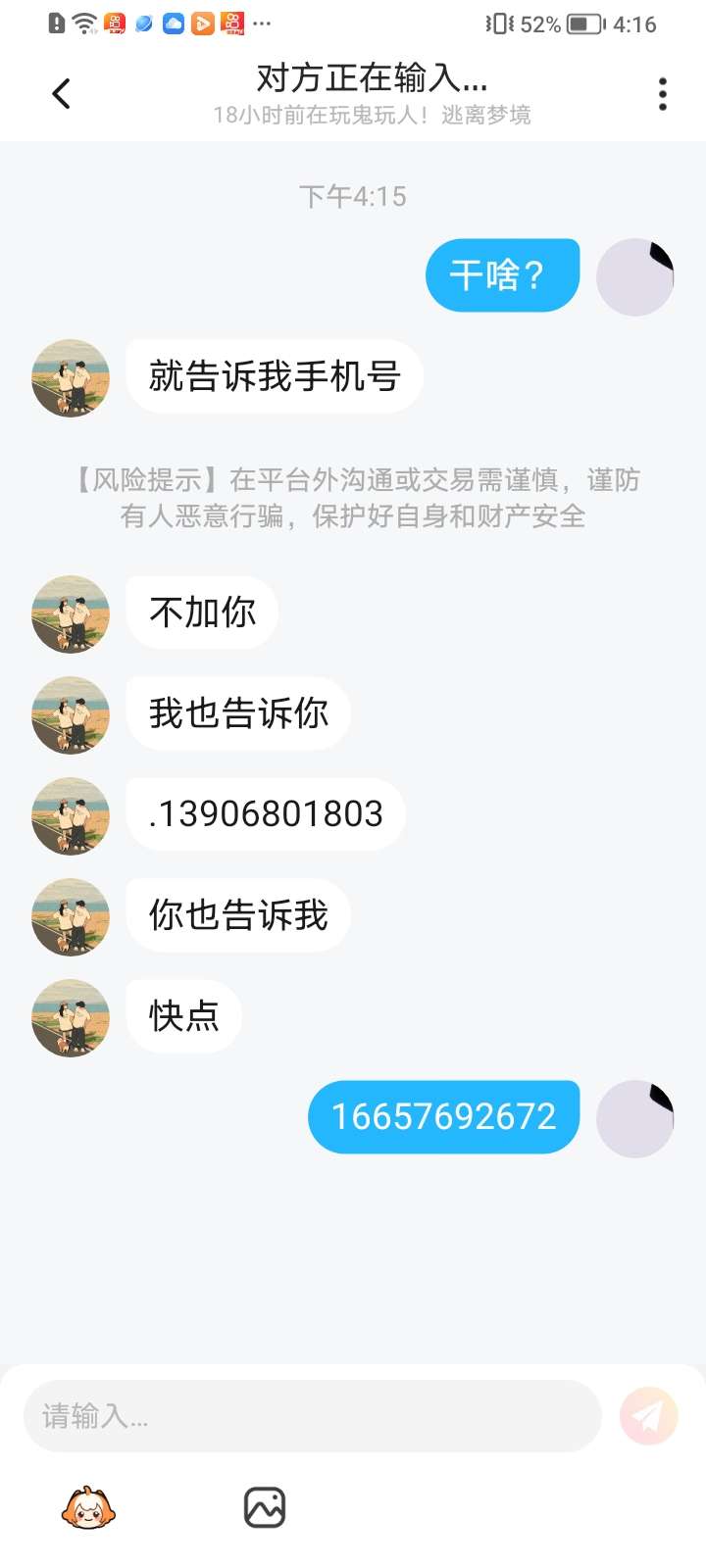Open the emoji sticker panel

(88, 1507)
